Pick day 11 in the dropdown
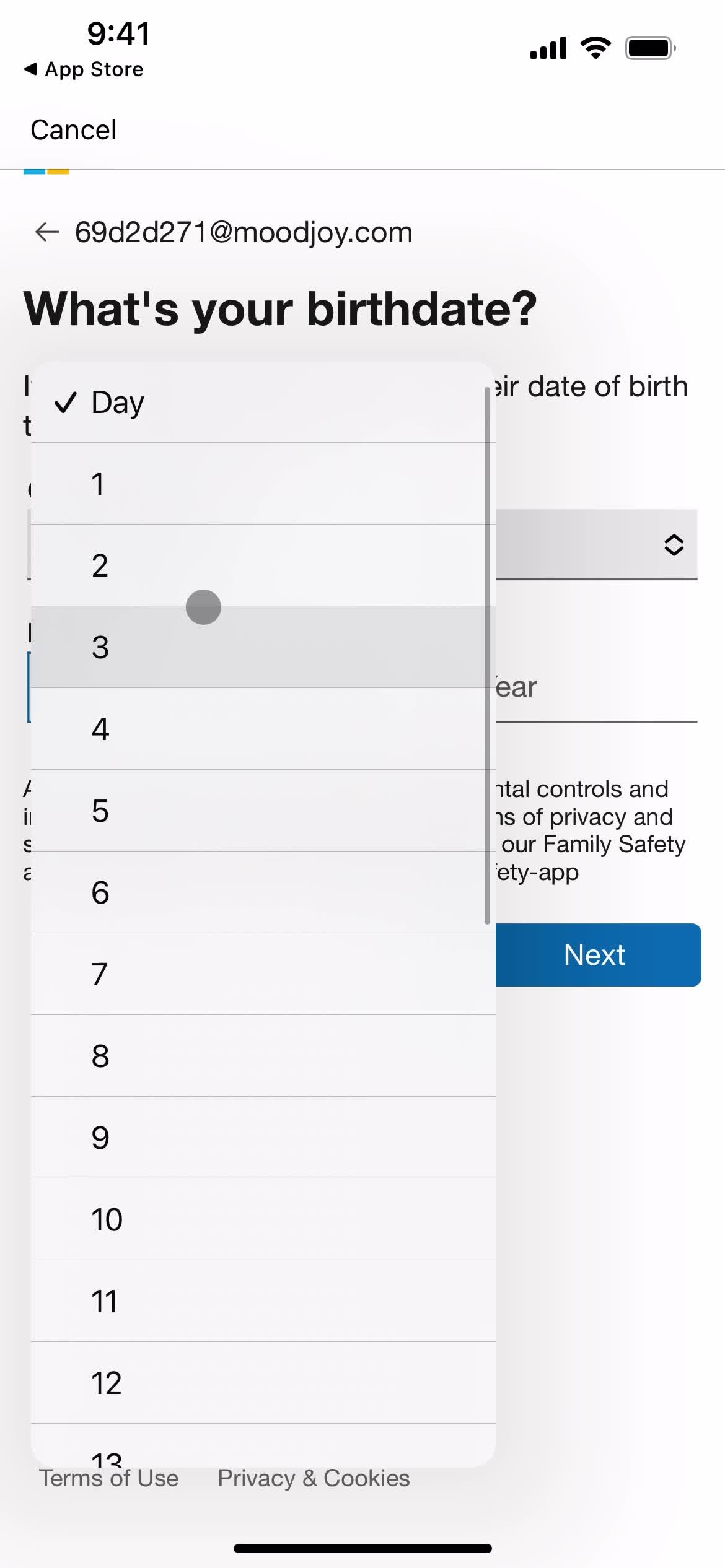The width and height of the screenshot is (725, 1568). click(x=104, y=1301)
